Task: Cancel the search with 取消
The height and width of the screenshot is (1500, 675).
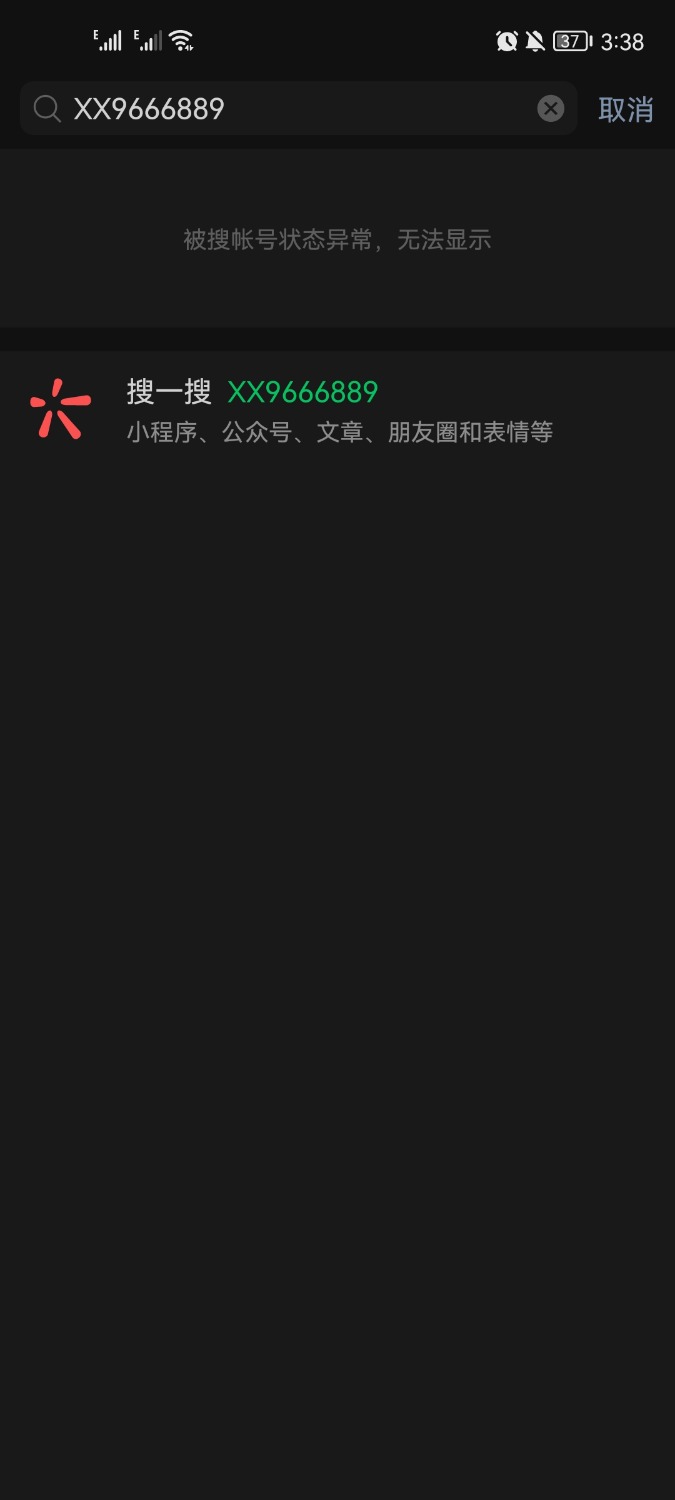Action: (625, 109)
